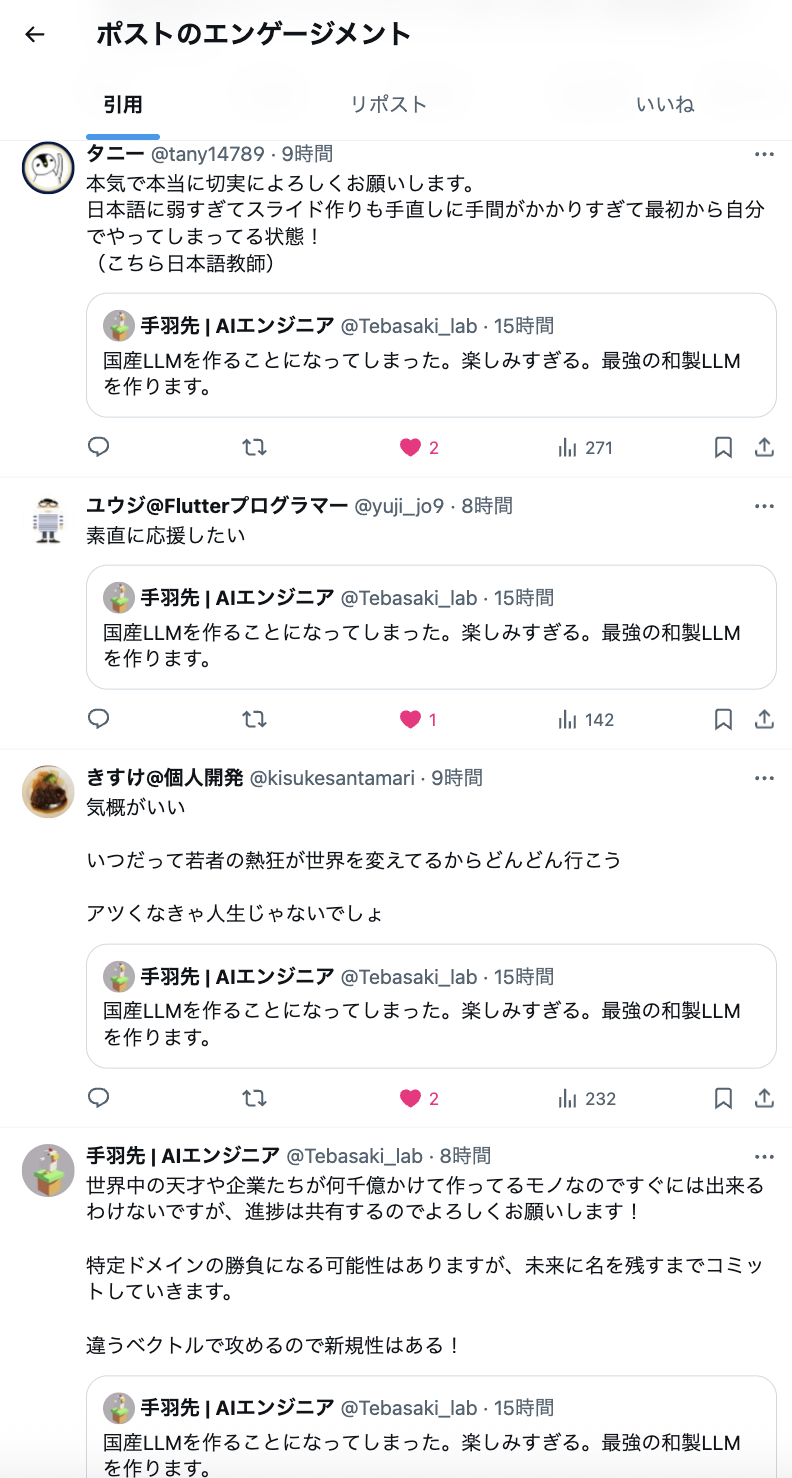Reply to タニー's post

98,447
